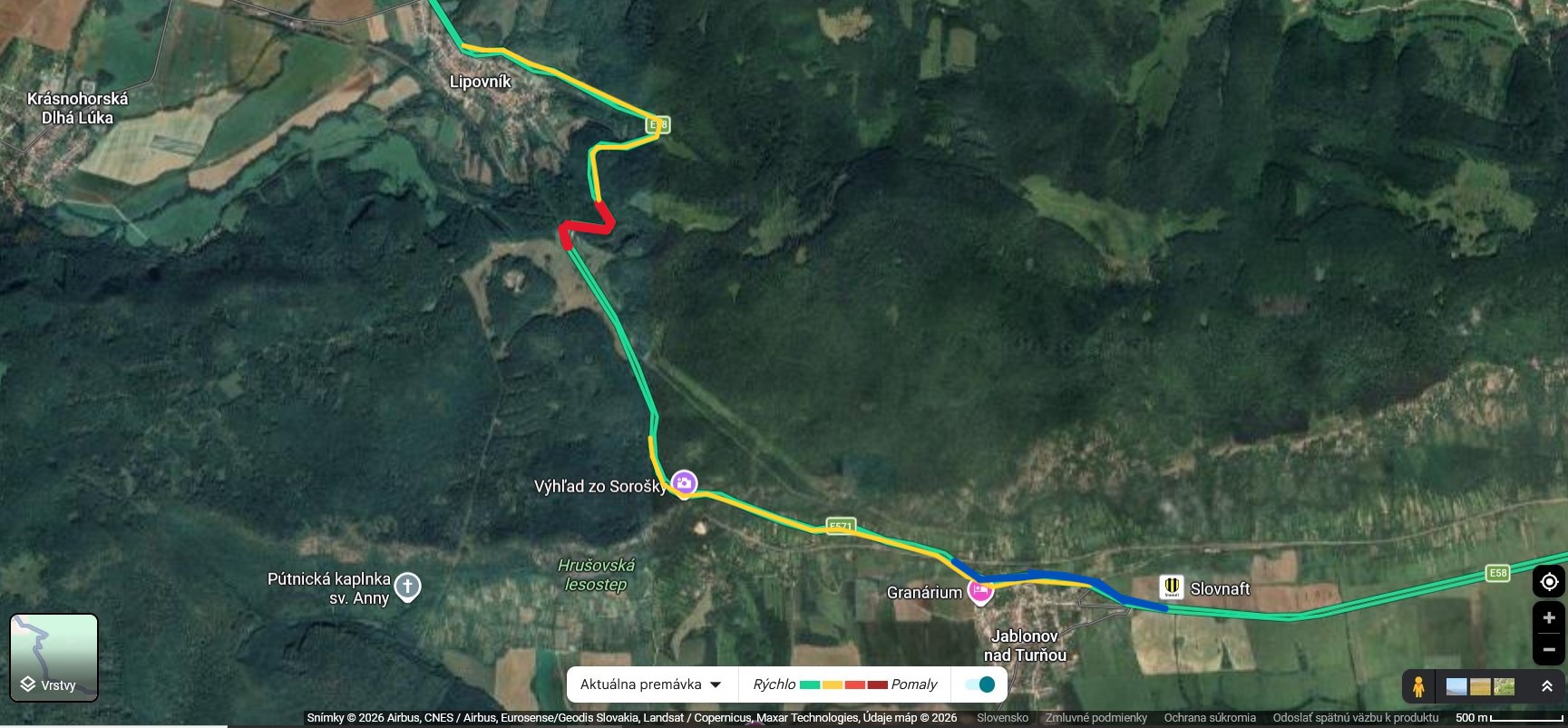Select the Granárium lodging pin
Screen dimensions: 1568x728
tap(979, 591)
